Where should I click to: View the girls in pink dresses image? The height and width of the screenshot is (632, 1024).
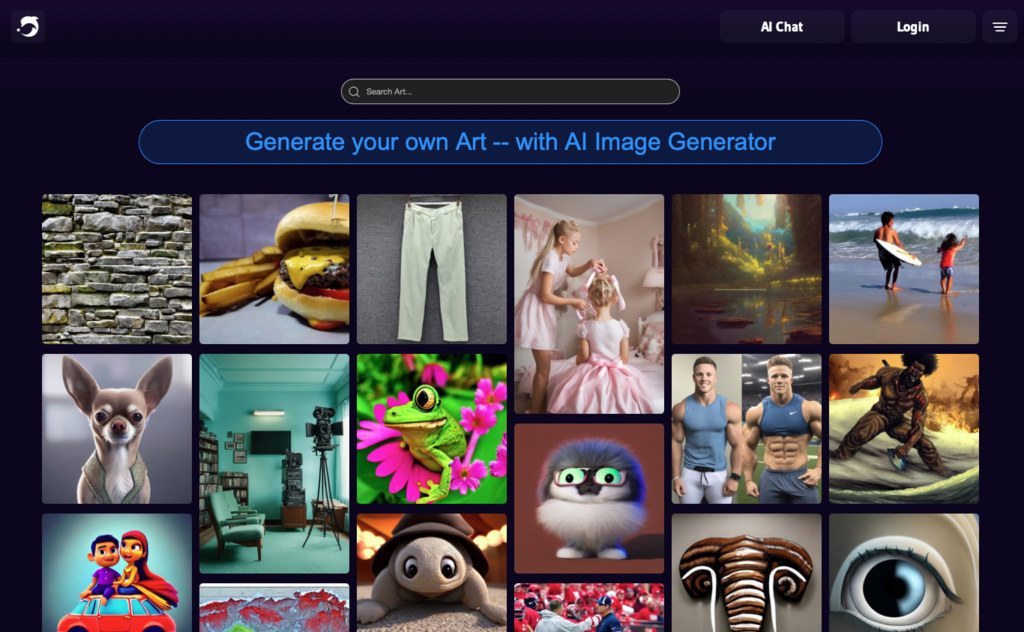click(589, 303)
